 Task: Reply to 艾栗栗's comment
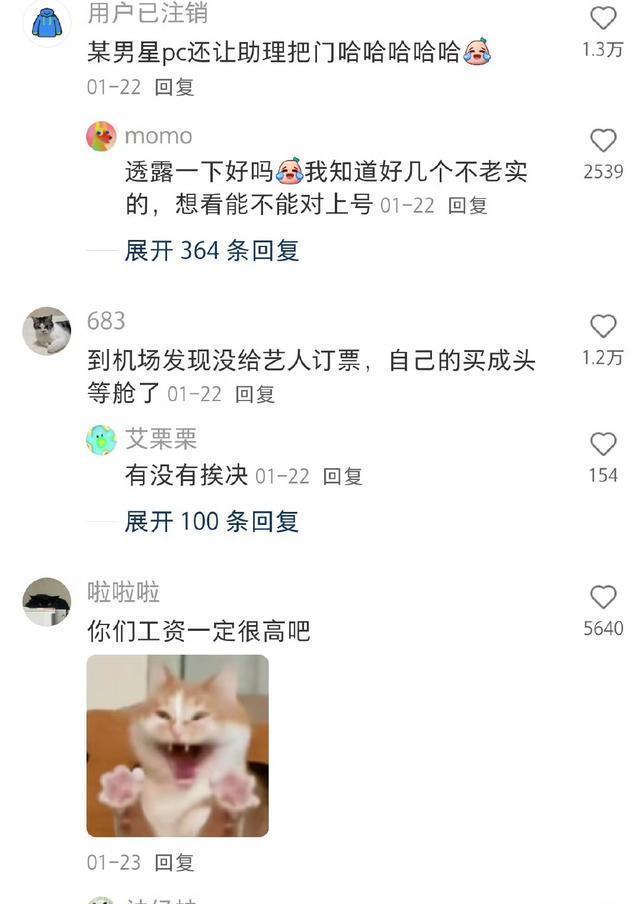point(342,477)
